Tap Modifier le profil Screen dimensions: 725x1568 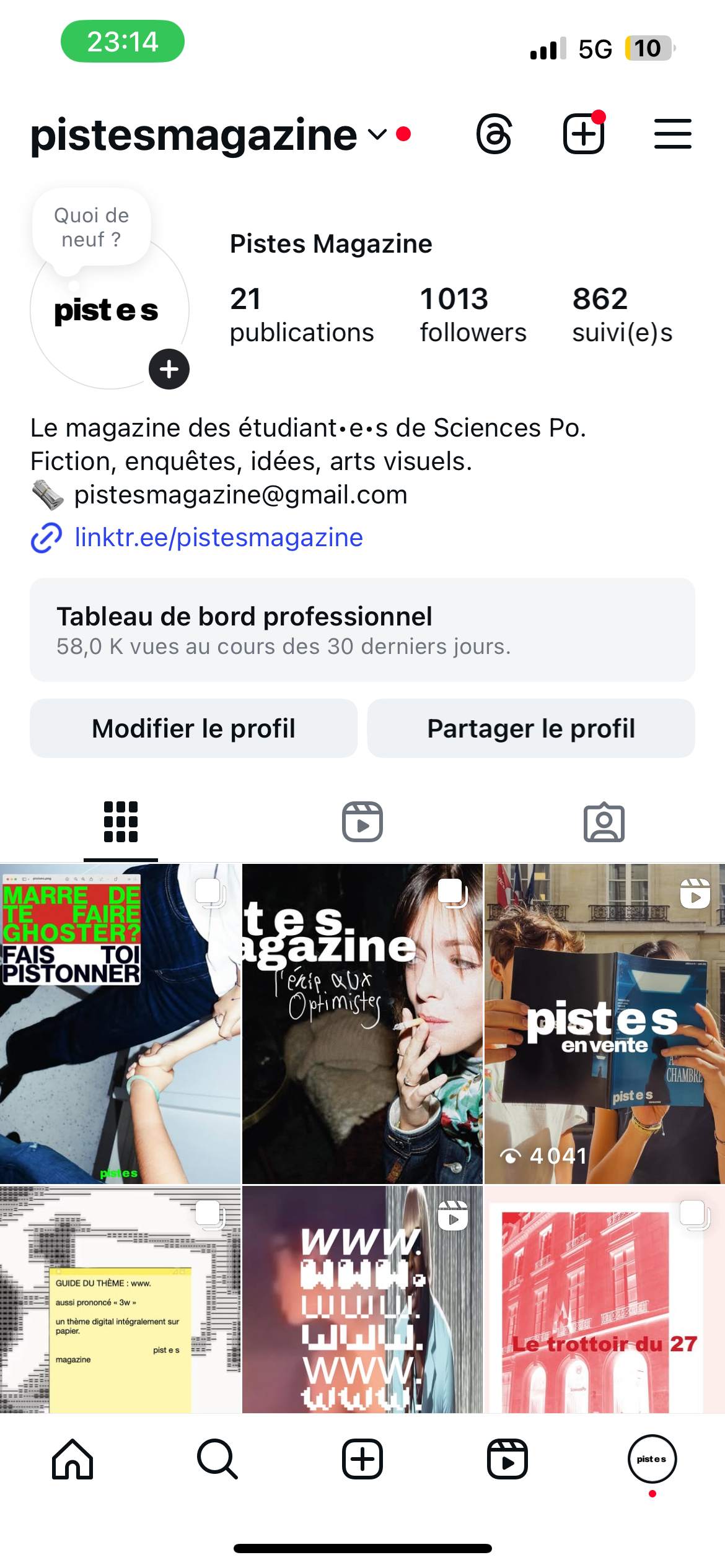click(x=193, y=728)
